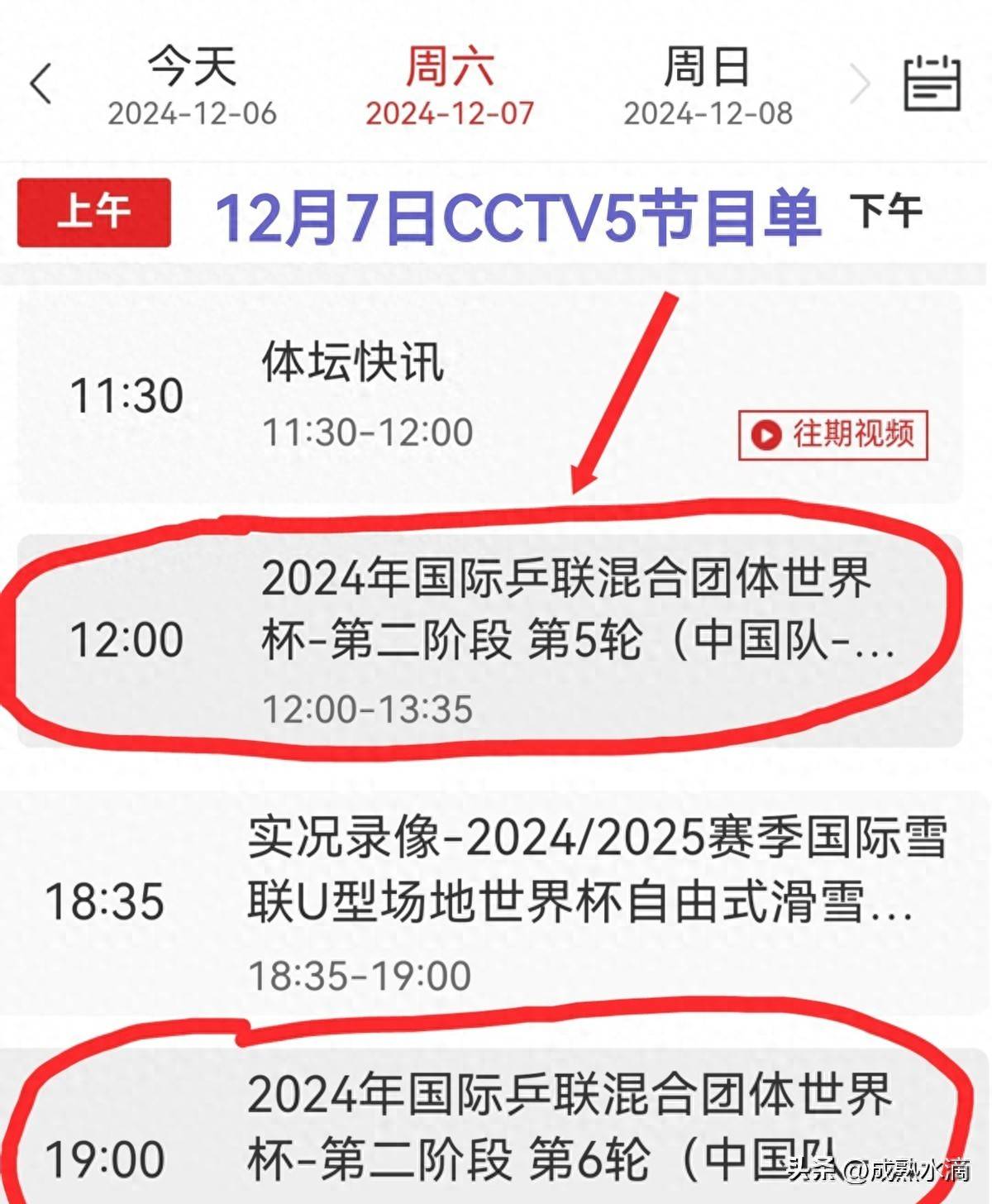
Task: Select the 上午 morning filter
Action: pos(93,213)
